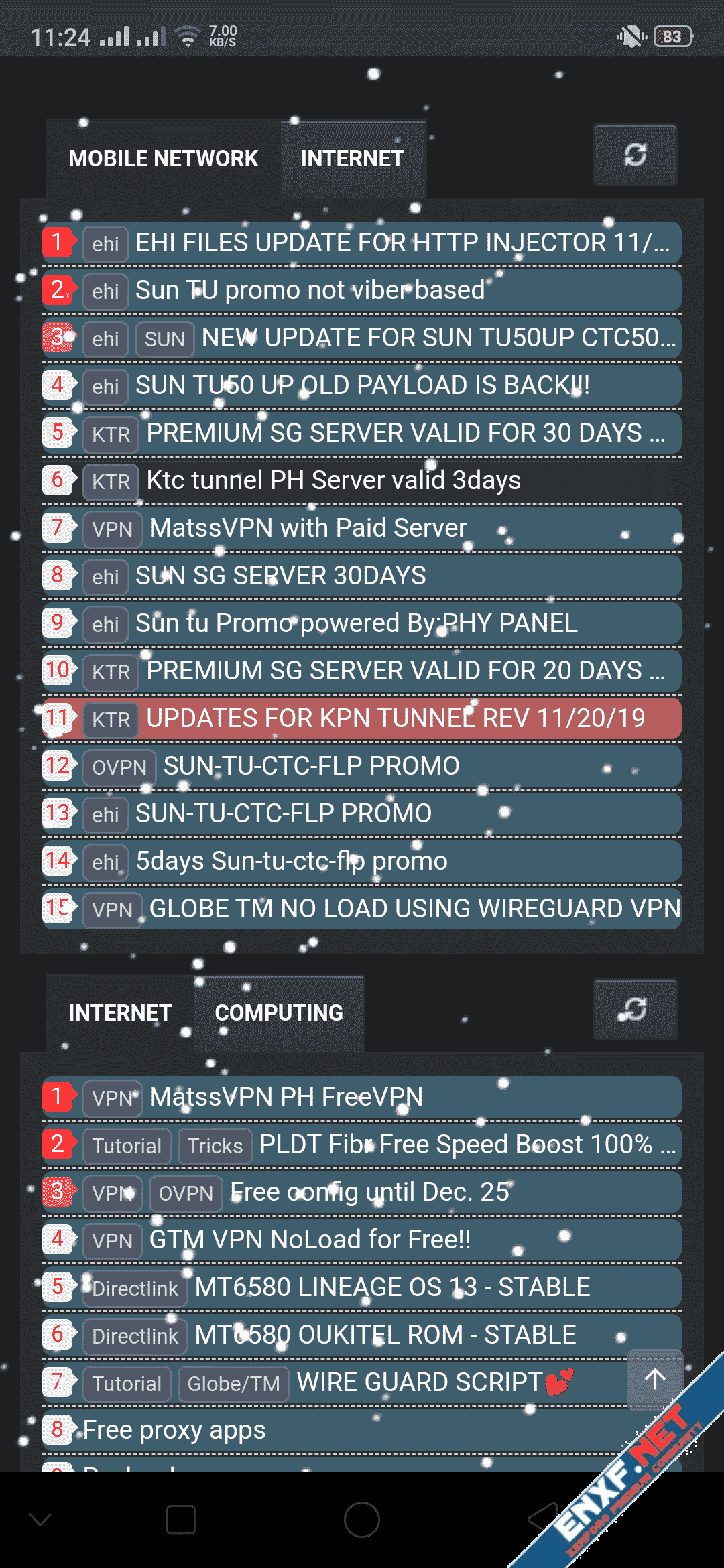Go to the system home screen
This screenshot has width=724, height=1568.
[362, 1520]
